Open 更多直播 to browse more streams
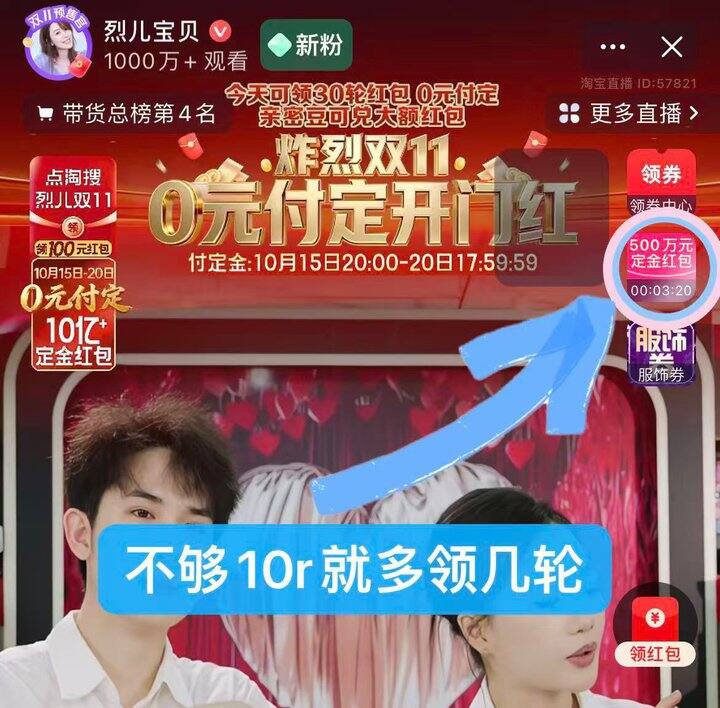The width and height of the screenshot is (720, 708). (630, 113)
